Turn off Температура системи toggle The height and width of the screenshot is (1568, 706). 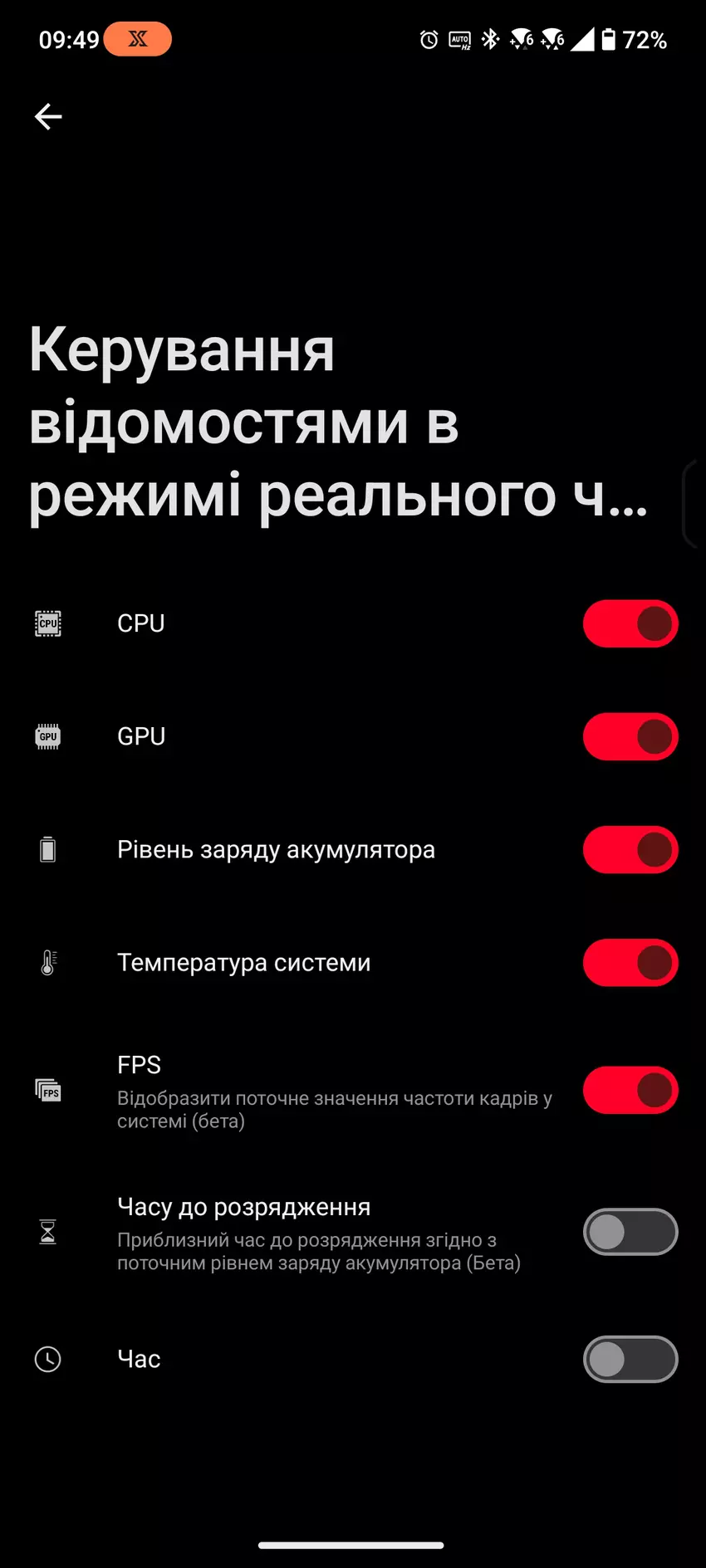pos(630,962)
